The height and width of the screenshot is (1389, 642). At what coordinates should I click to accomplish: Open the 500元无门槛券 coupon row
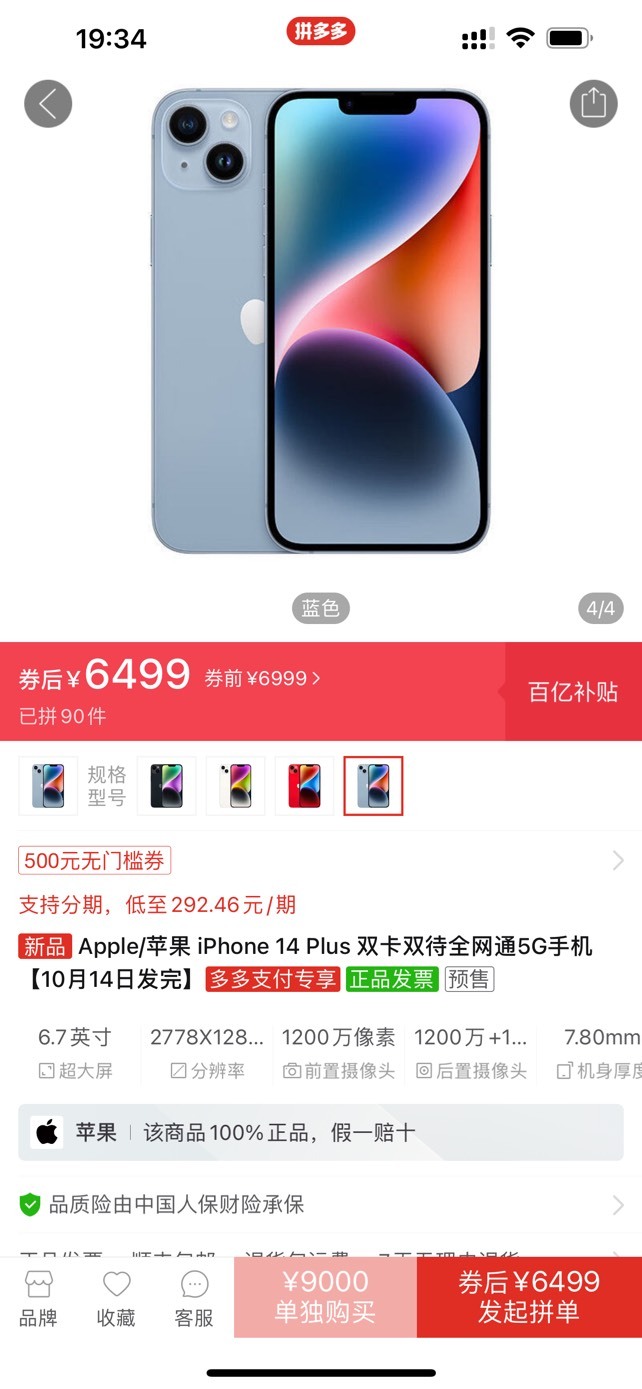pos(321,861)
